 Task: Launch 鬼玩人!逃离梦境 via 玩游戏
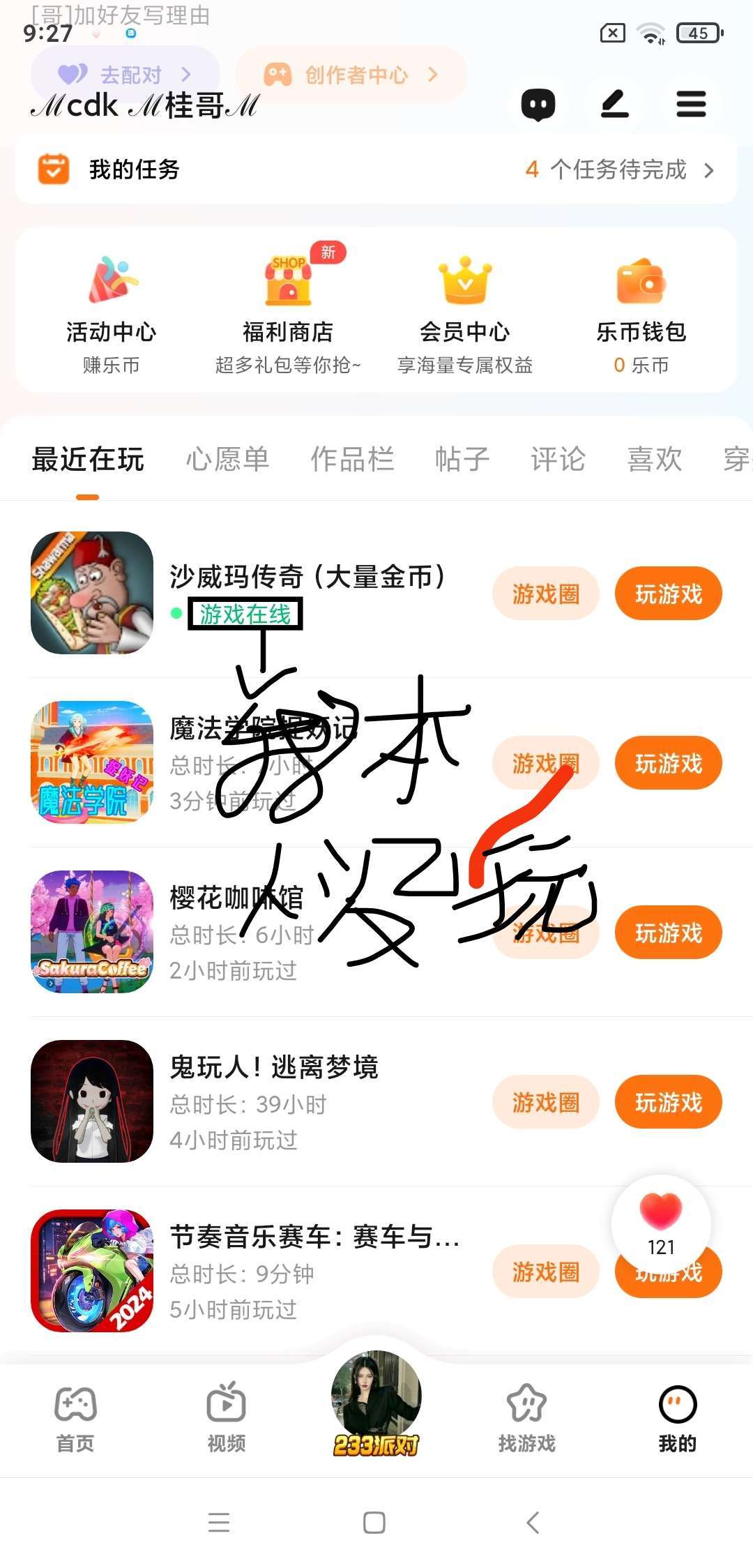pyautogui.click(x=668, y=1103)
